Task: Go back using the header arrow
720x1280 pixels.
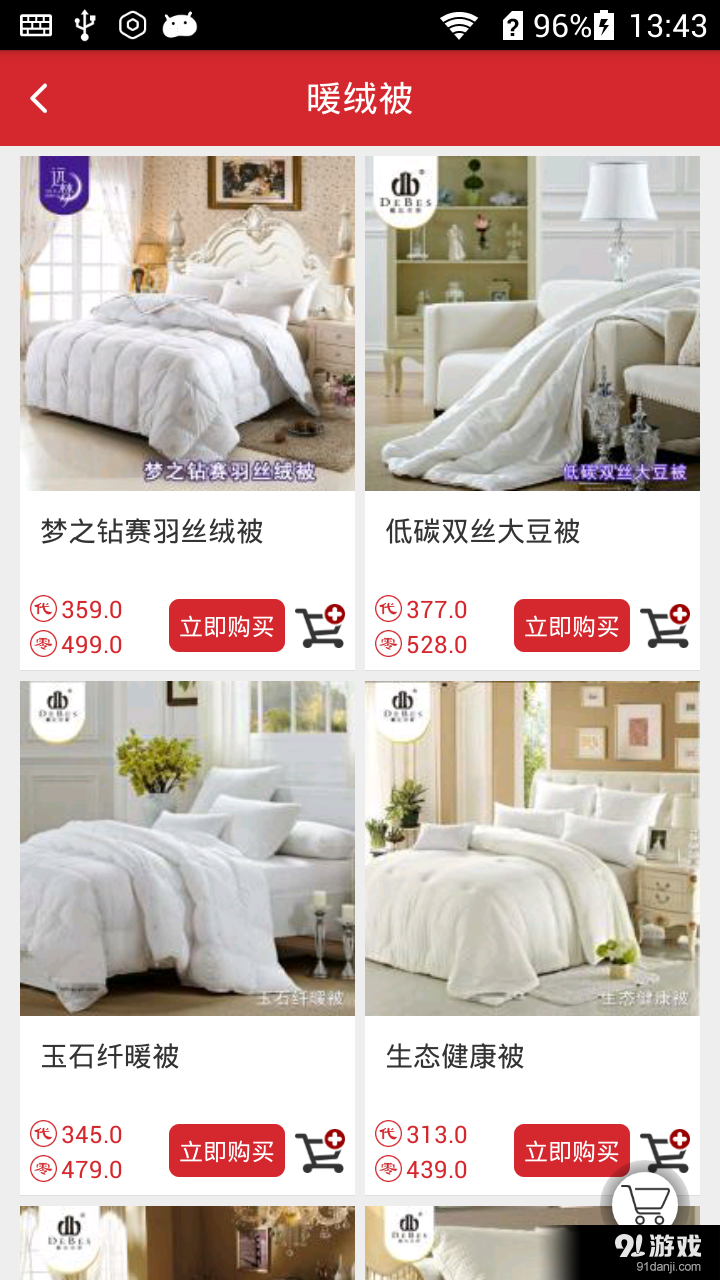Action: [x=39, y=98]
